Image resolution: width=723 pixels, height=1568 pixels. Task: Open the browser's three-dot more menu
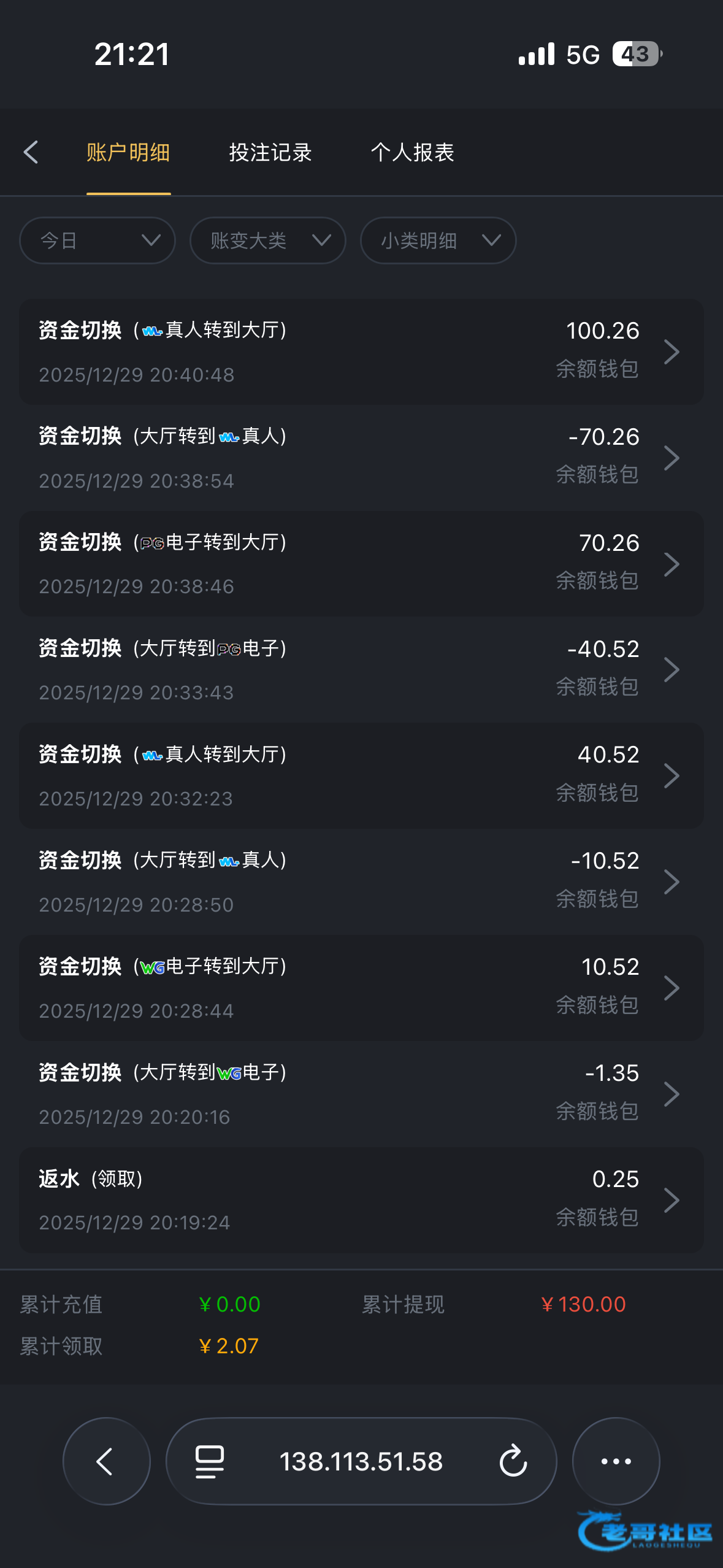click(x=616, y=1461)
